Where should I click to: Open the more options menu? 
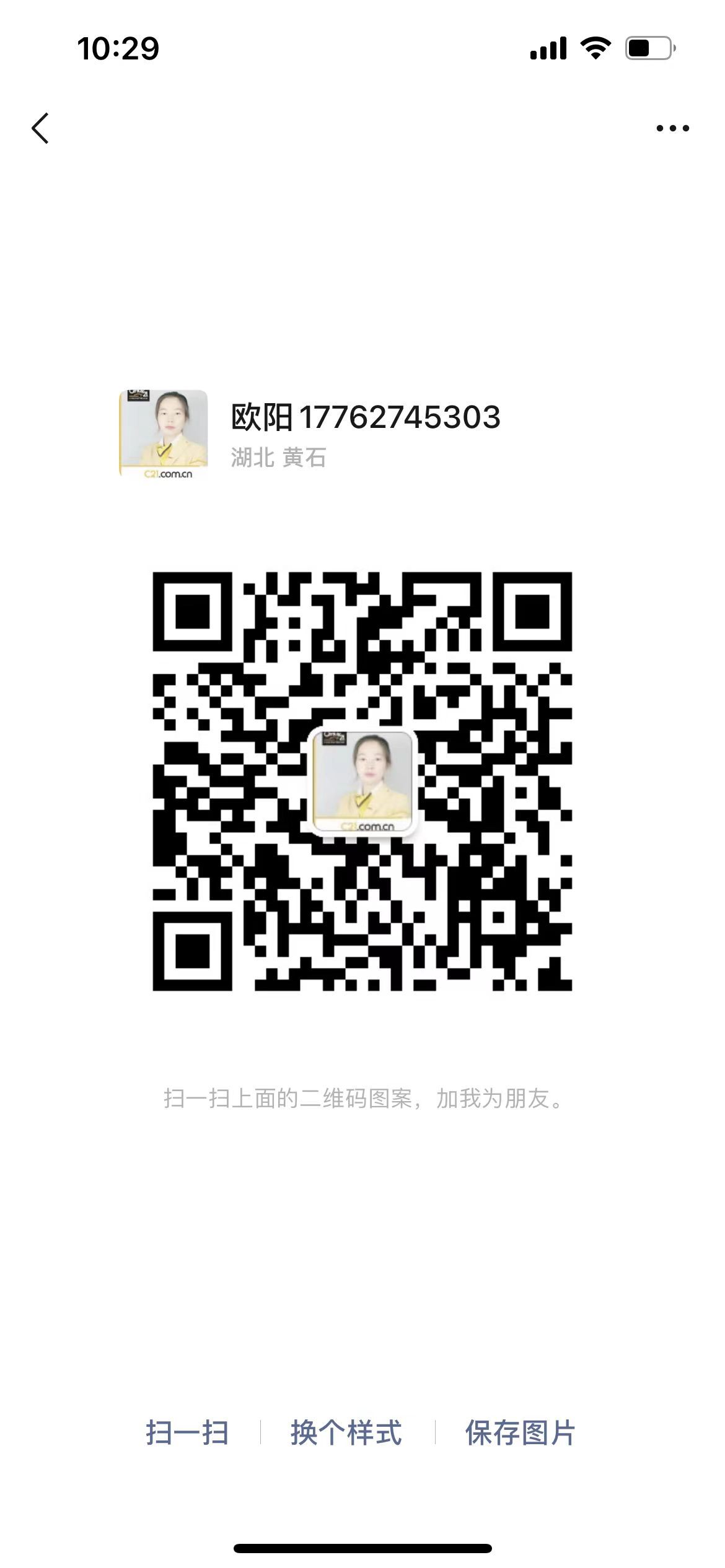pyautogui.click(x=672, y=128)
